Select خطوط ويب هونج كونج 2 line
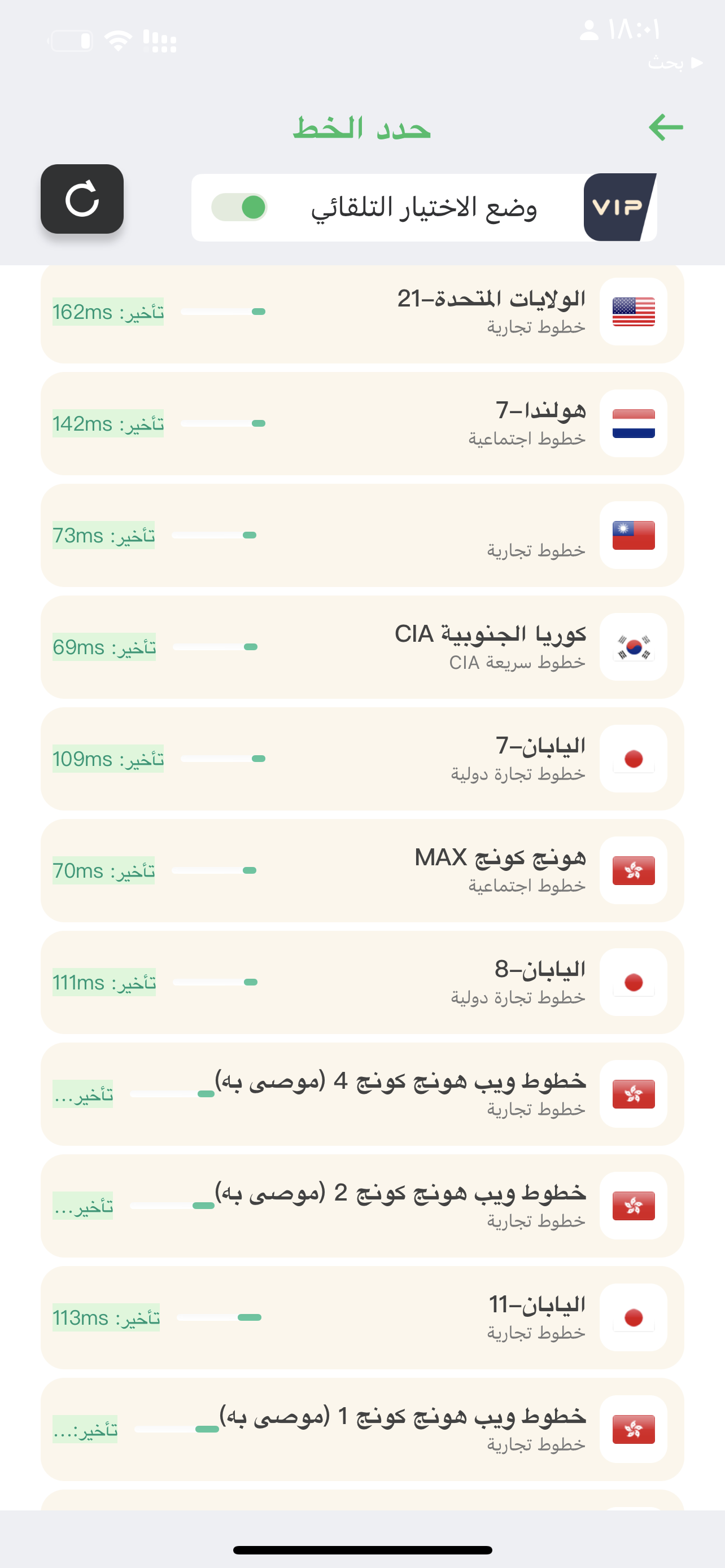 coord(362,1206)
